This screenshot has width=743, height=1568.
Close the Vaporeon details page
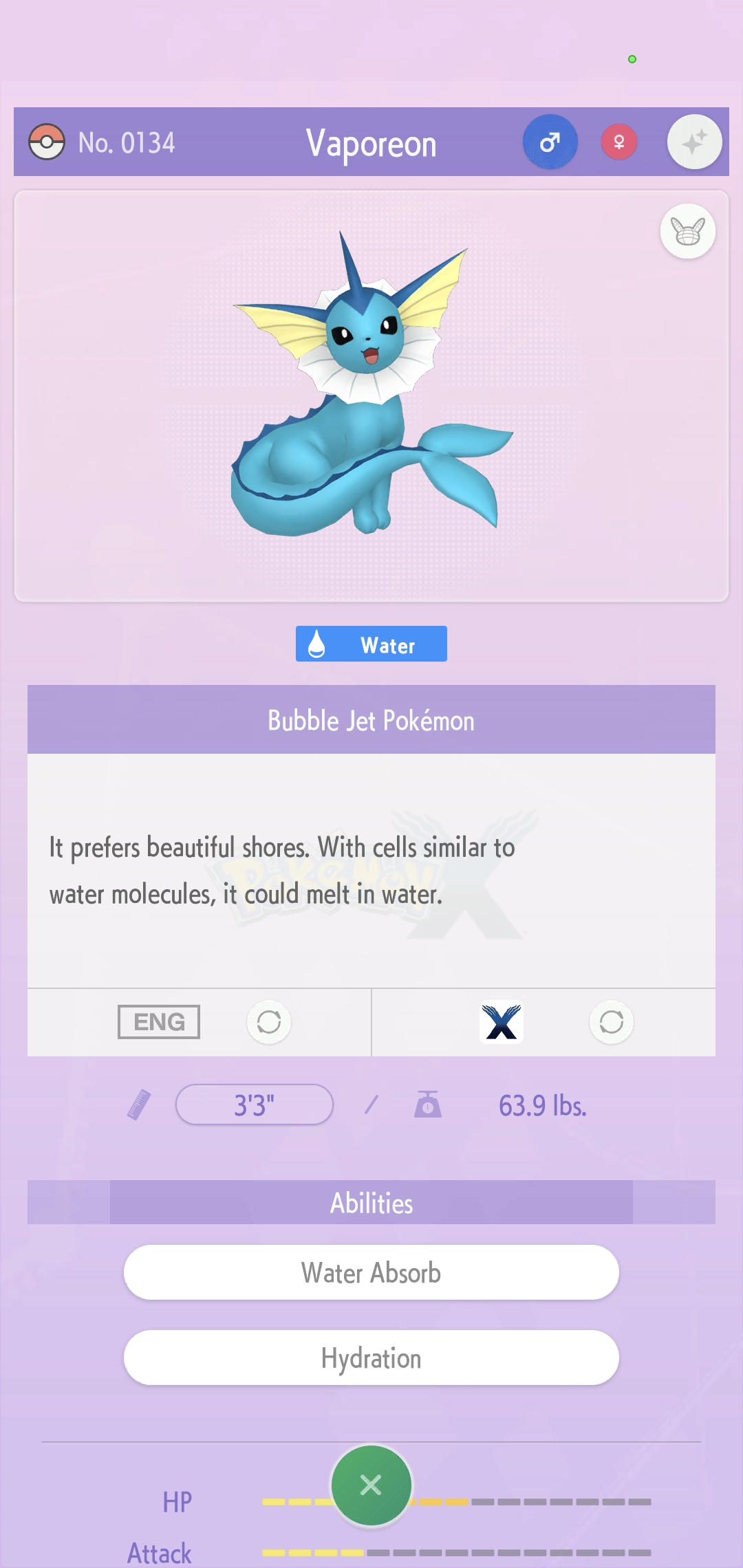pyautogui.click(x=371, y=1485)
